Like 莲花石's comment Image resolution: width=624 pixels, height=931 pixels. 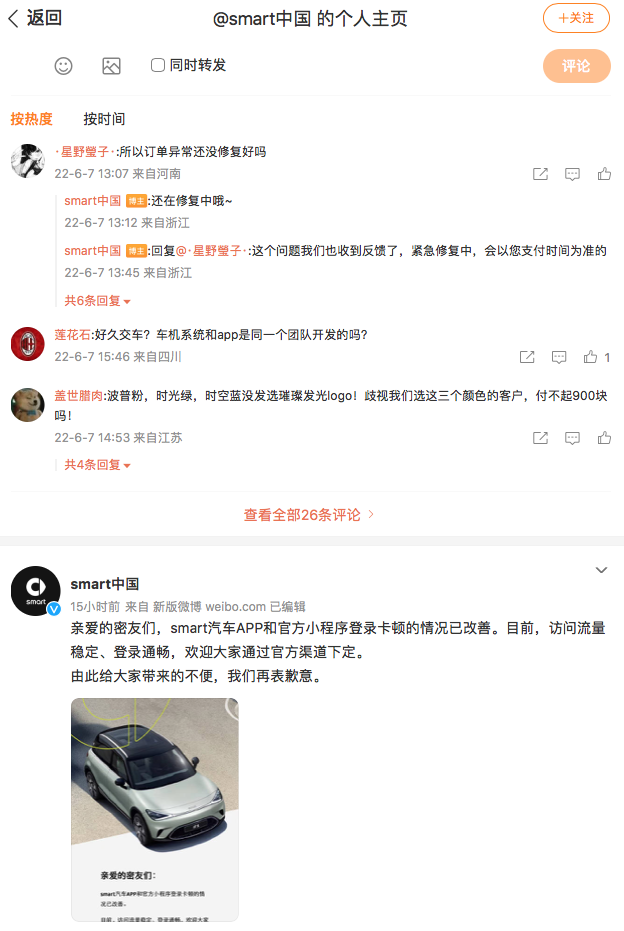coord(591,357)
